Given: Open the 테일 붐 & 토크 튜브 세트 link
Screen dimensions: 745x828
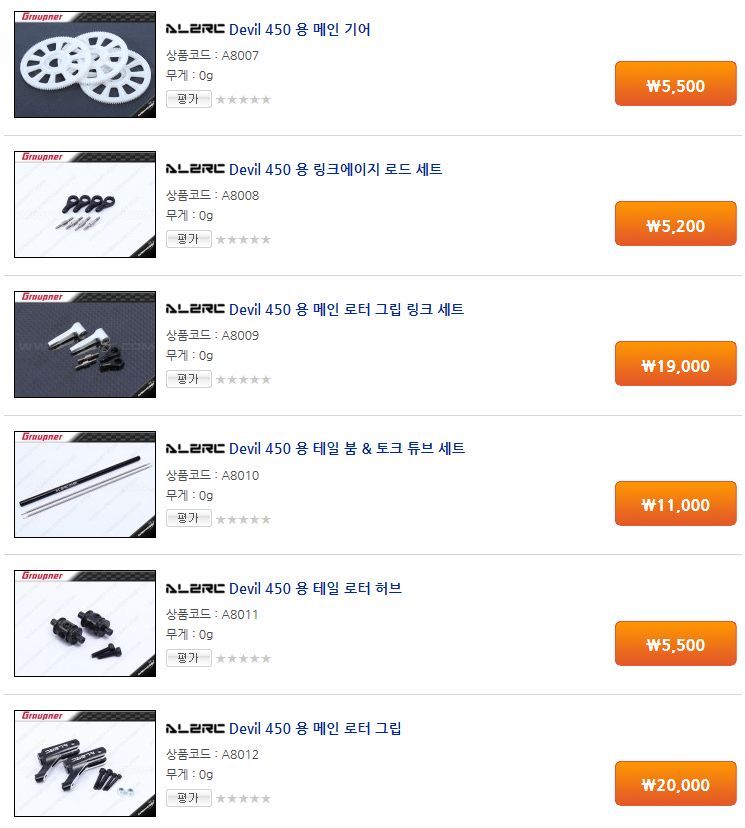Looking at the screenshot, I should 346,449.
